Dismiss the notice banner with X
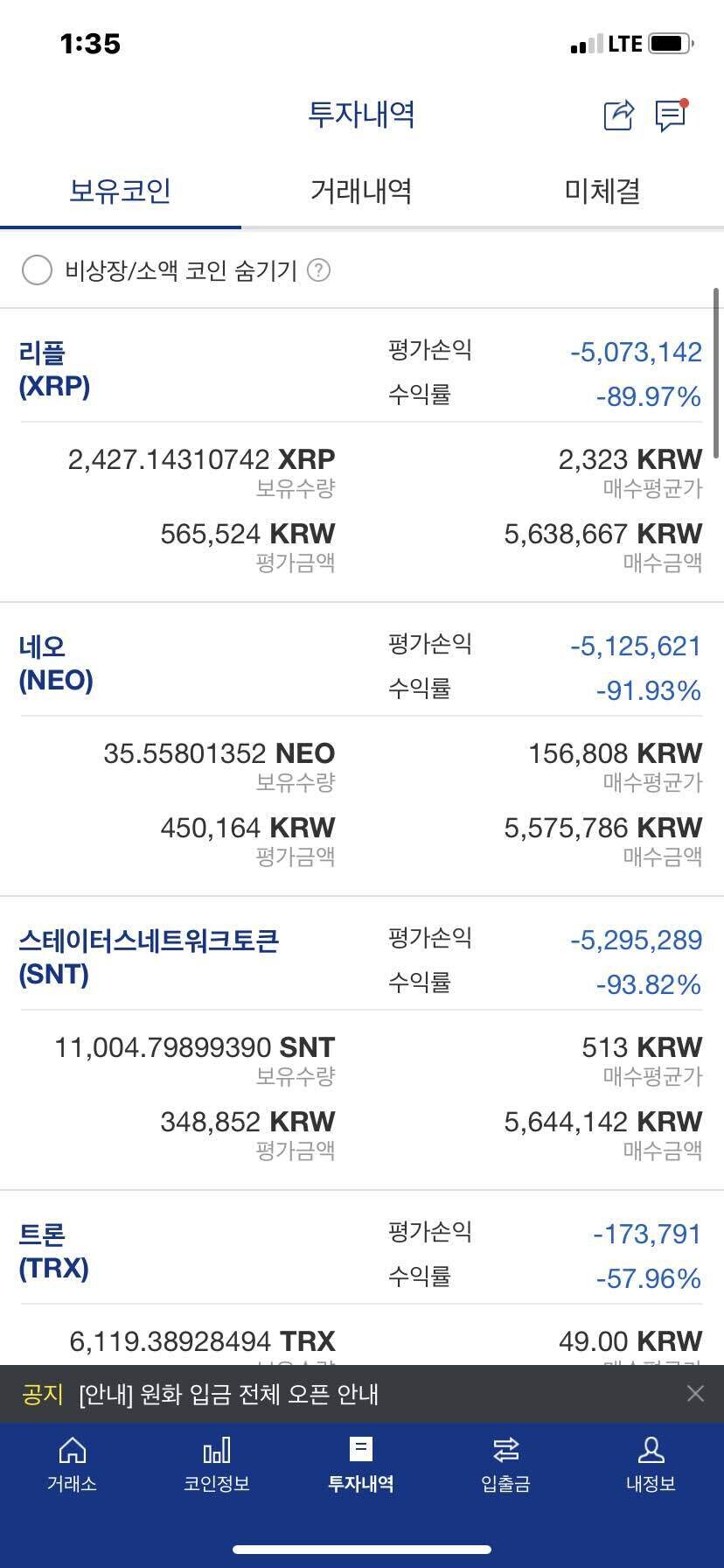Viewport: 724px width, 1568px height. pyautogui.click(x=695, y=1393)
